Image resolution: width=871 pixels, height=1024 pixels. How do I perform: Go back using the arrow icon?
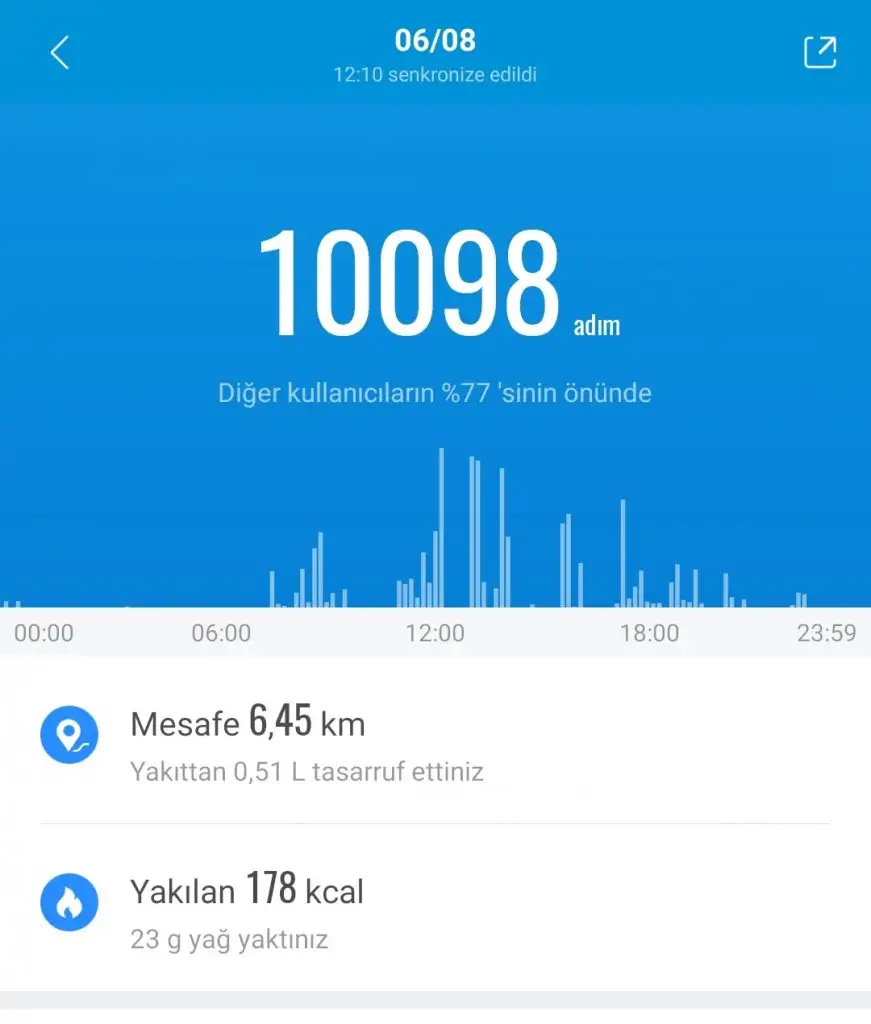pos(60,53)
